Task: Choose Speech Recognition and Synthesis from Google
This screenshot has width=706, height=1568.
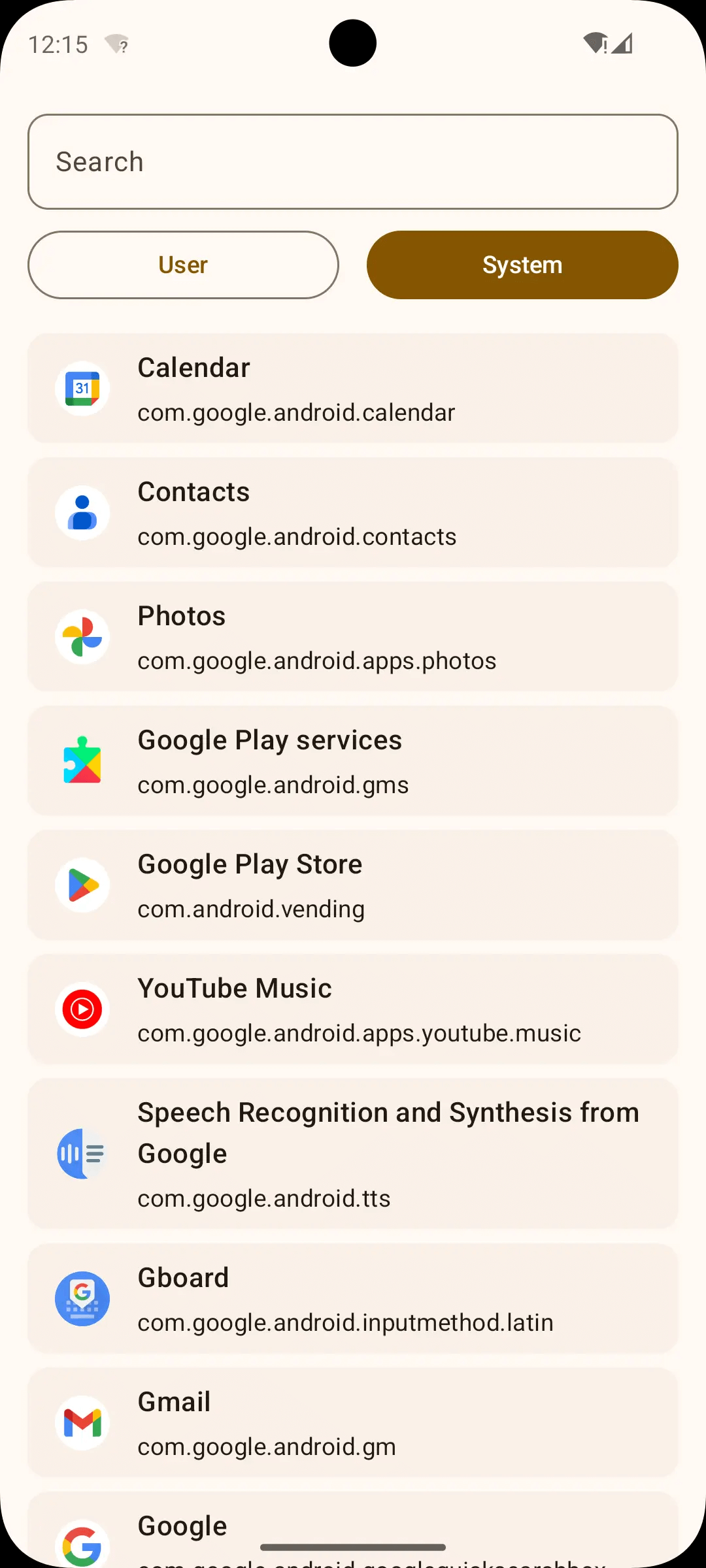Action: point(353,1154)
